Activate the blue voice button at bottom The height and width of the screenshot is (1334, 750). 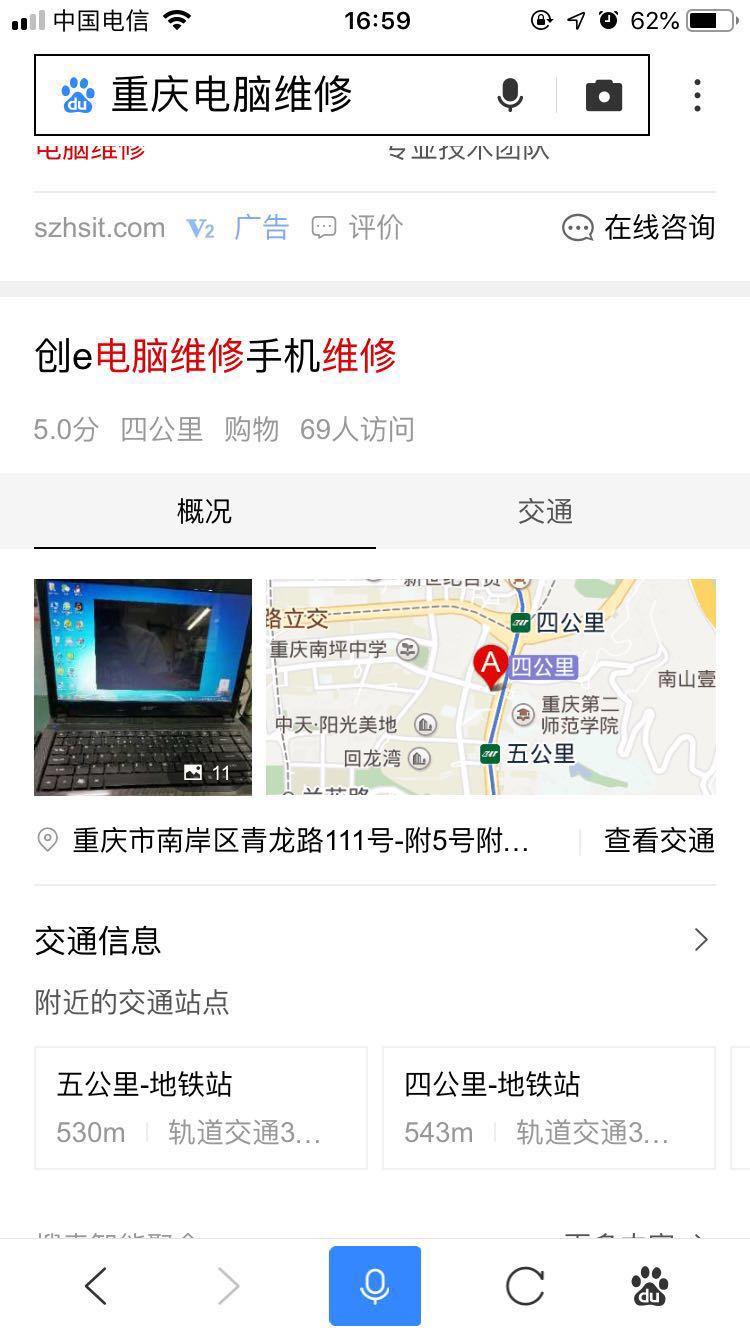pos(374,1286)
